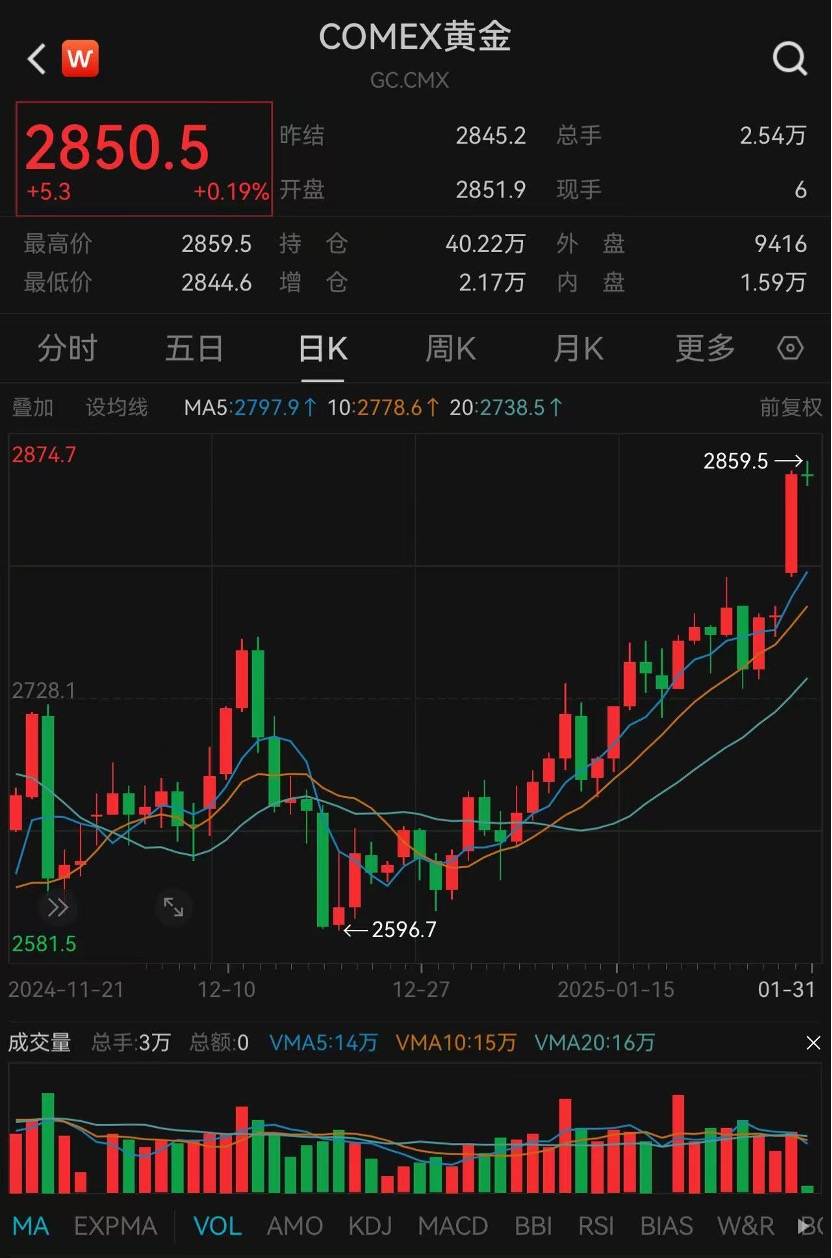832x1258 pixels.
Task: Select the 分时 intraday chart tab
Action: (66, 348)
